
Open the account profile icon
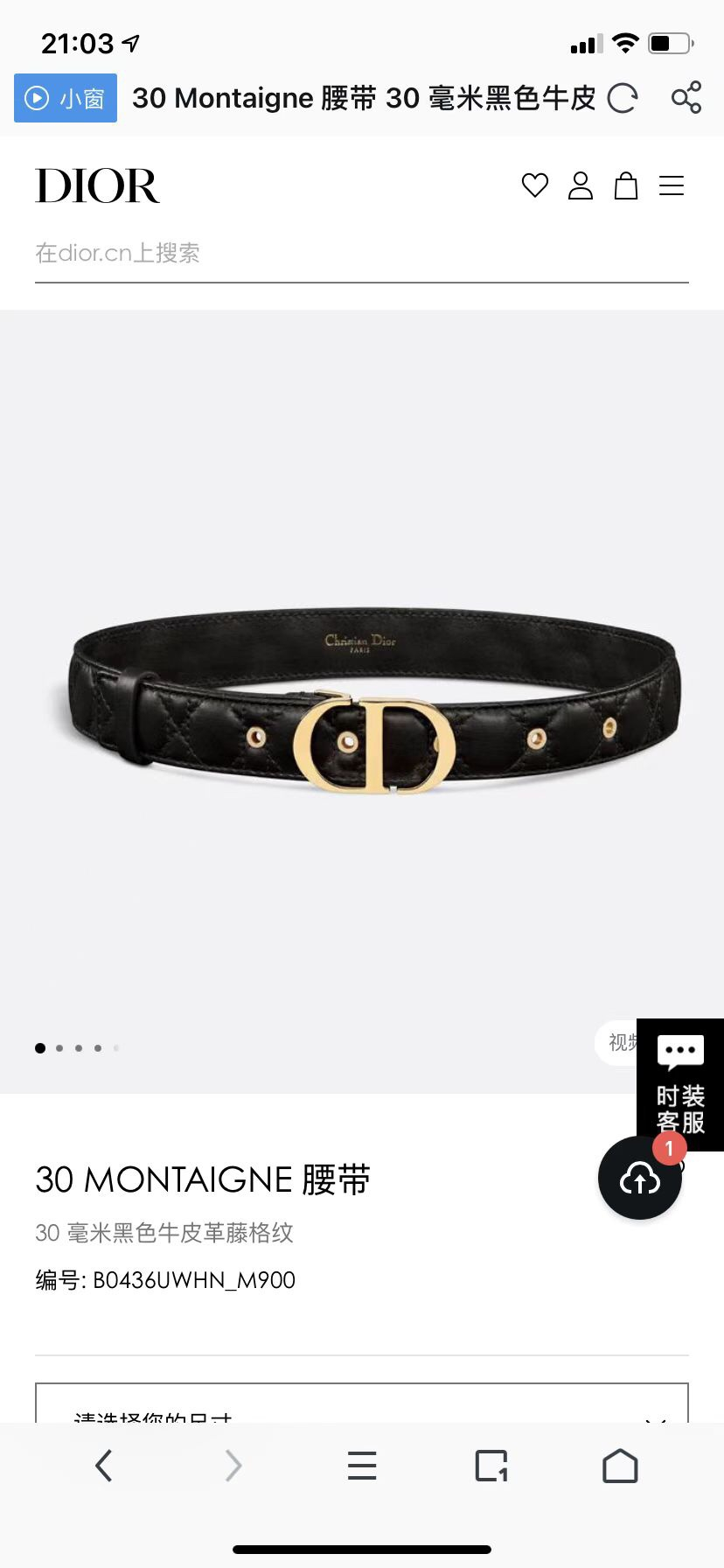pyautogui.click(x=581, y=185)
